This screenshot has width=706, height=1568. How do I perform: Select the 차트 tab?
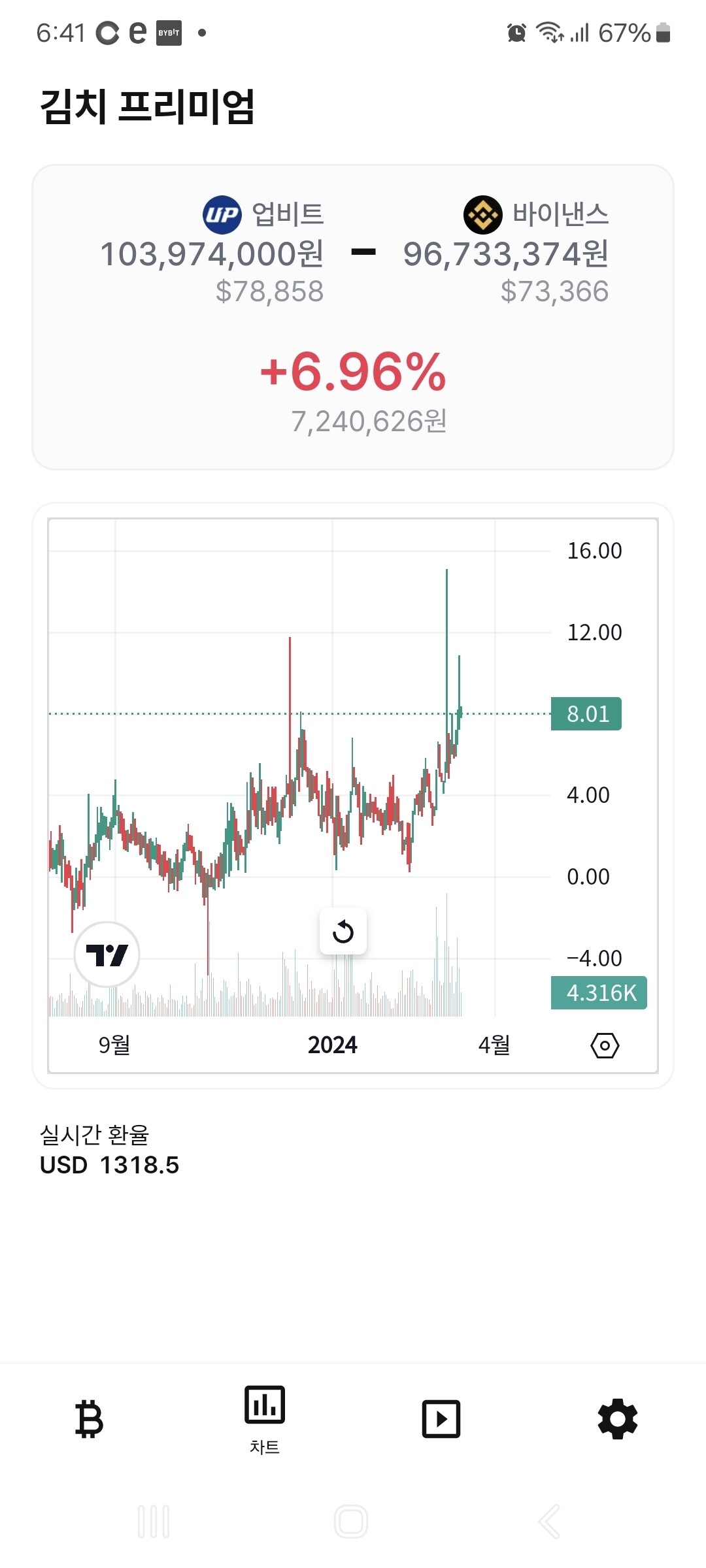coord(265,1418)
